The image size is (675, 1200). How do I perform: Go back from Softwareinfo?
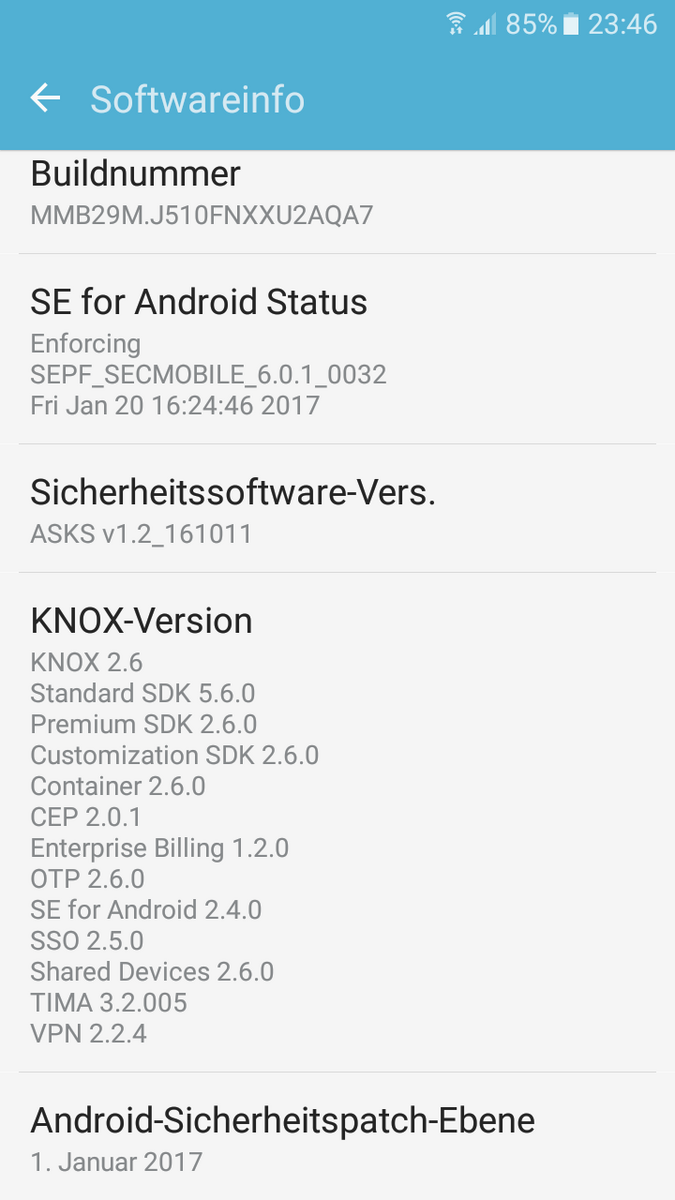[45, 98]
